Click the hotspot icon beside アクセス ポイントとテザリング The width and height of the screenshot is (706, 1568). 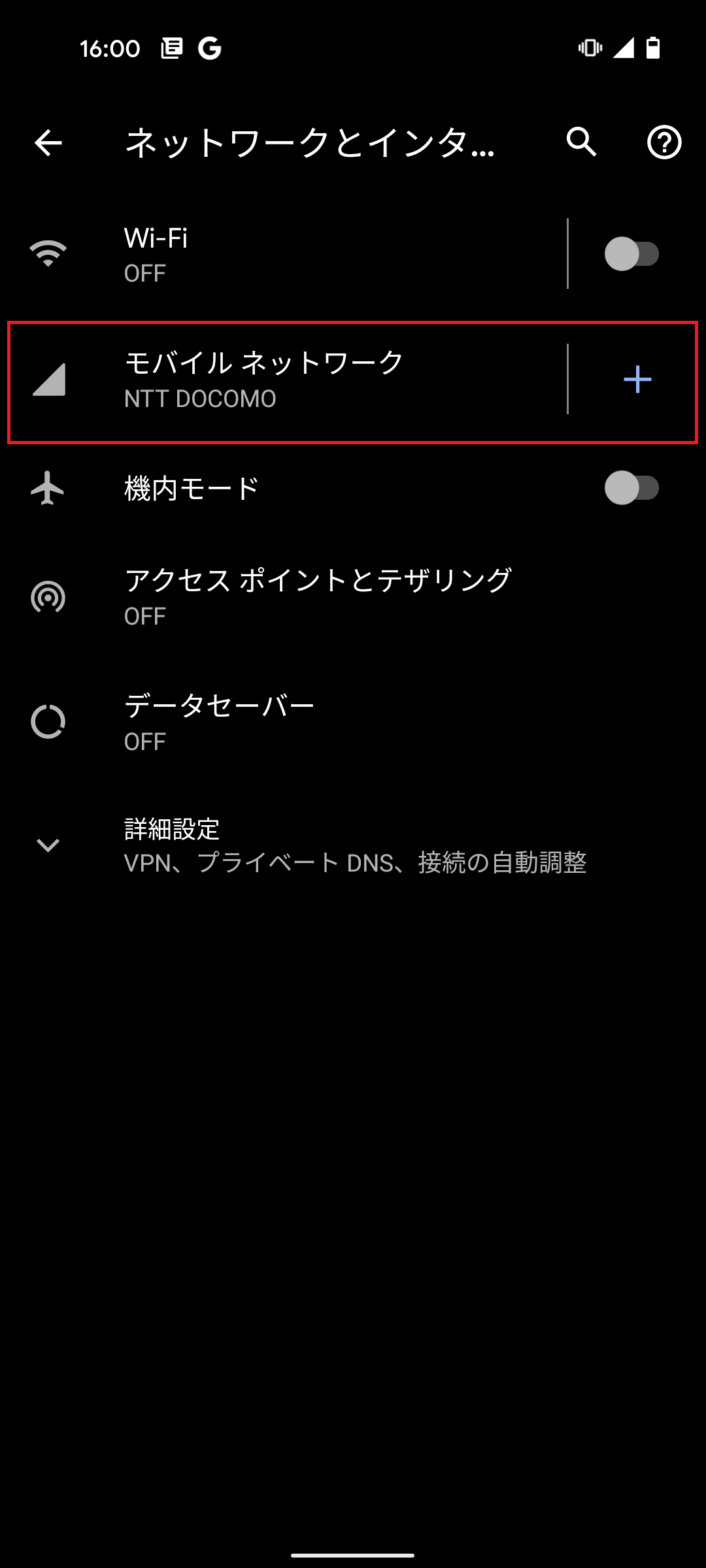tap(47, 596)
